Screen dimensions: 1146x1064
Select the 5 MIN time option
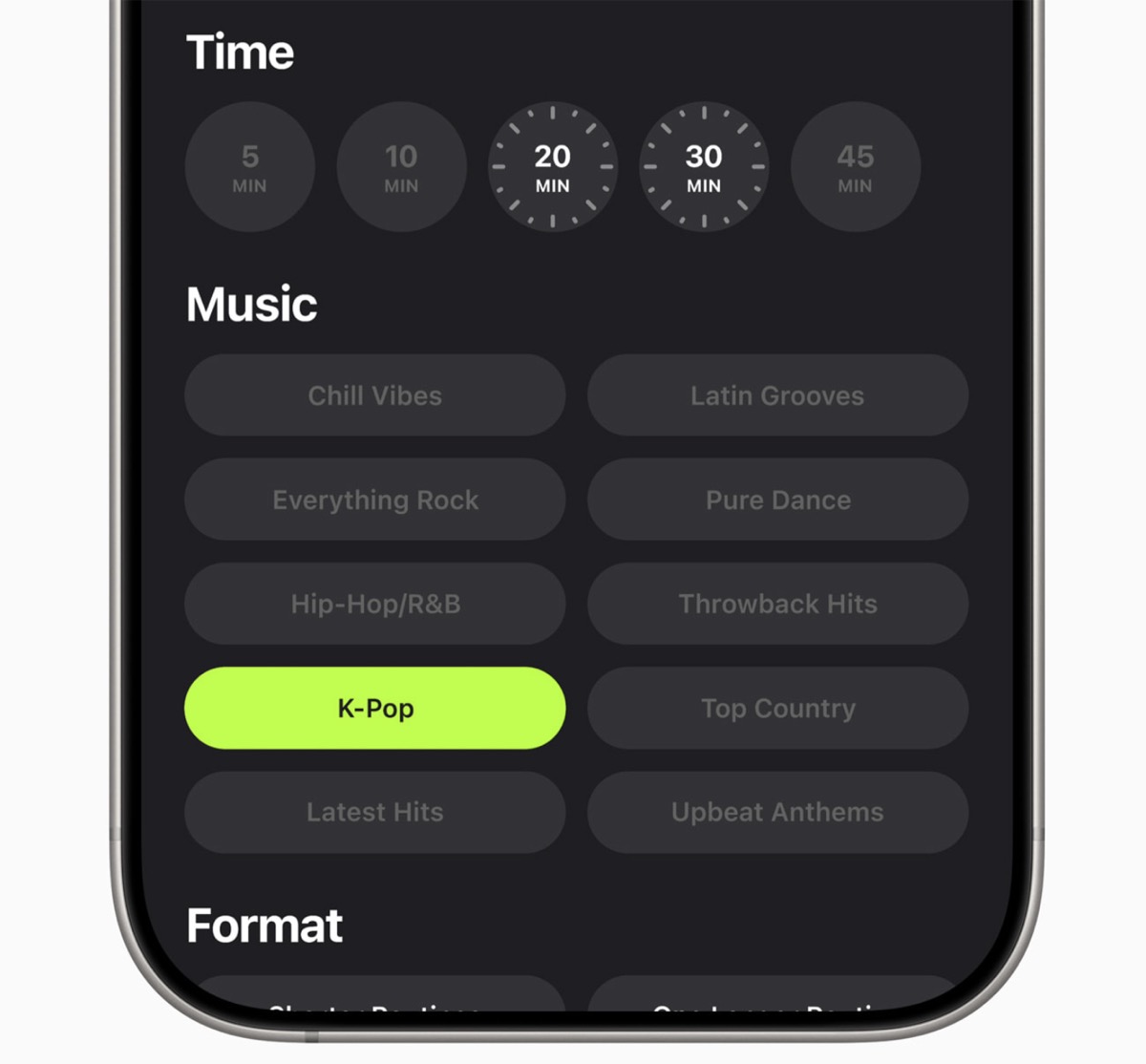click(250, 167)
